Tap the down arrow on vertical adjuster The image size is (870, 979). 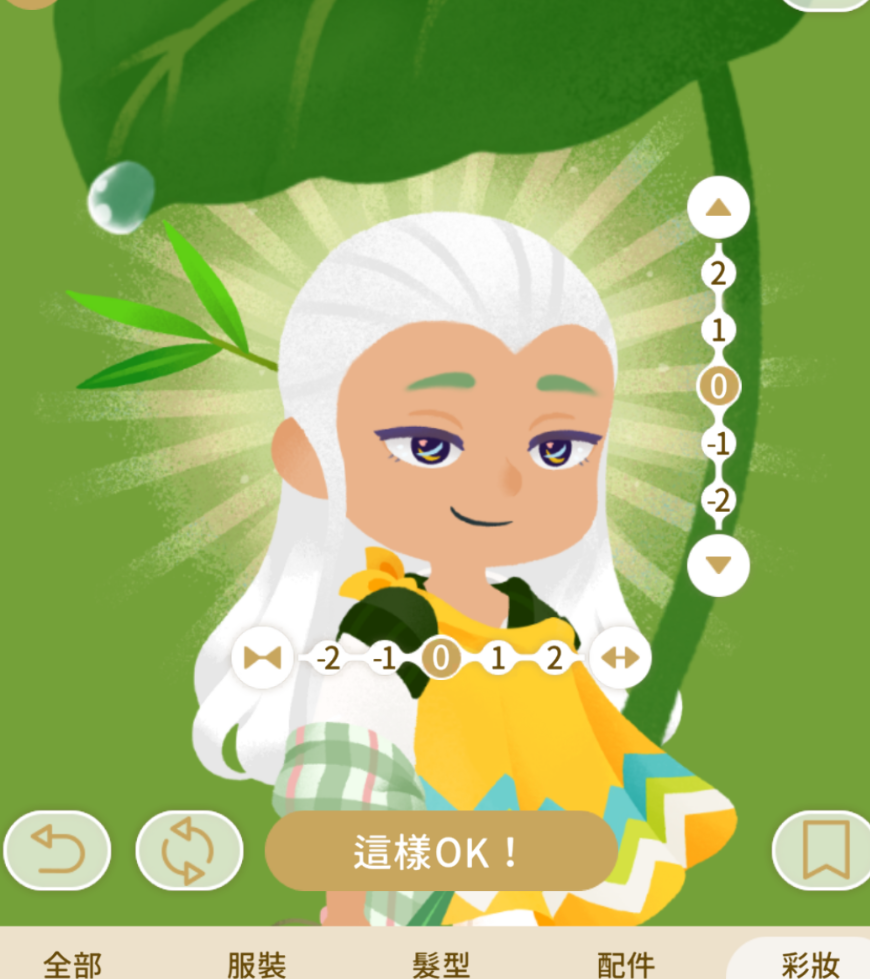coord(718,565)
